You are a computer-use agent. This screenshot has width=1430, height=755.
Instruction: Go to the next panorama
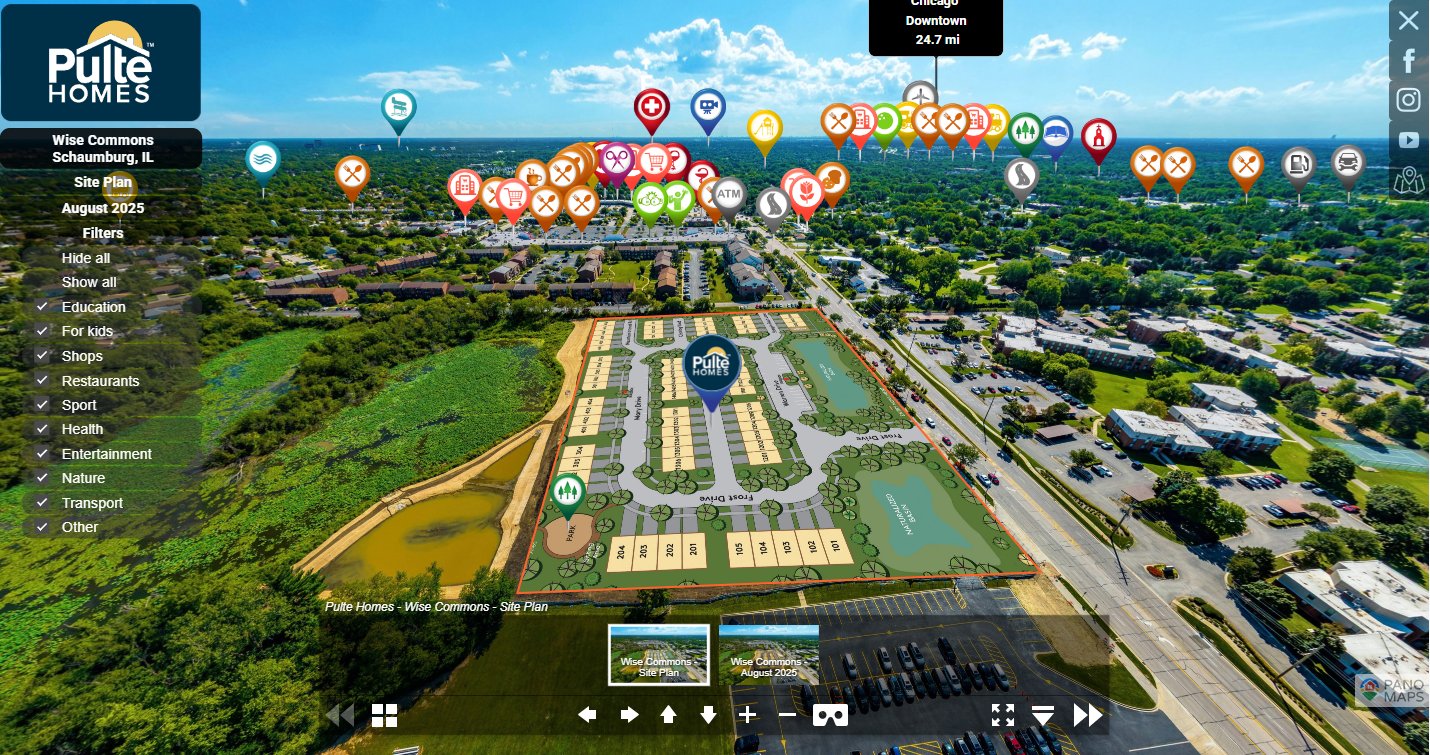[1087, 715]
